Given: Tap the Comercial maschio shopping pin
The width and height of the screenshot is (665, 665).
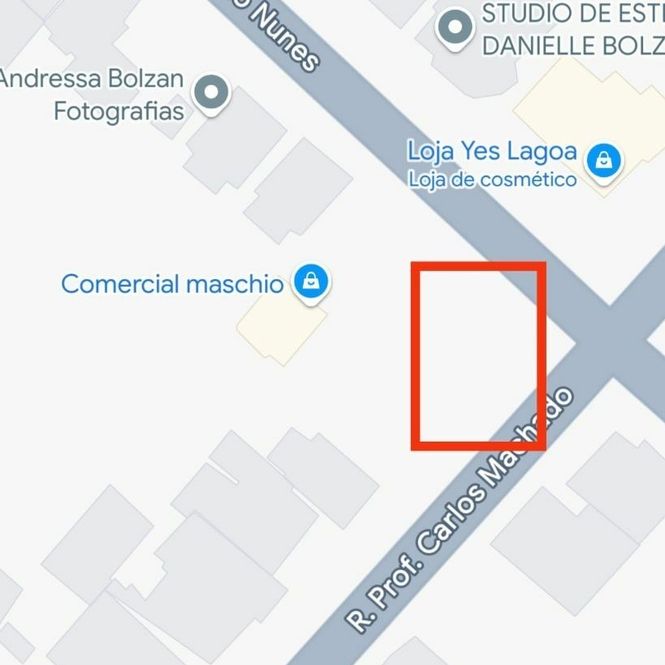Looking at the screenshot, I should click(x=311, y=283).
